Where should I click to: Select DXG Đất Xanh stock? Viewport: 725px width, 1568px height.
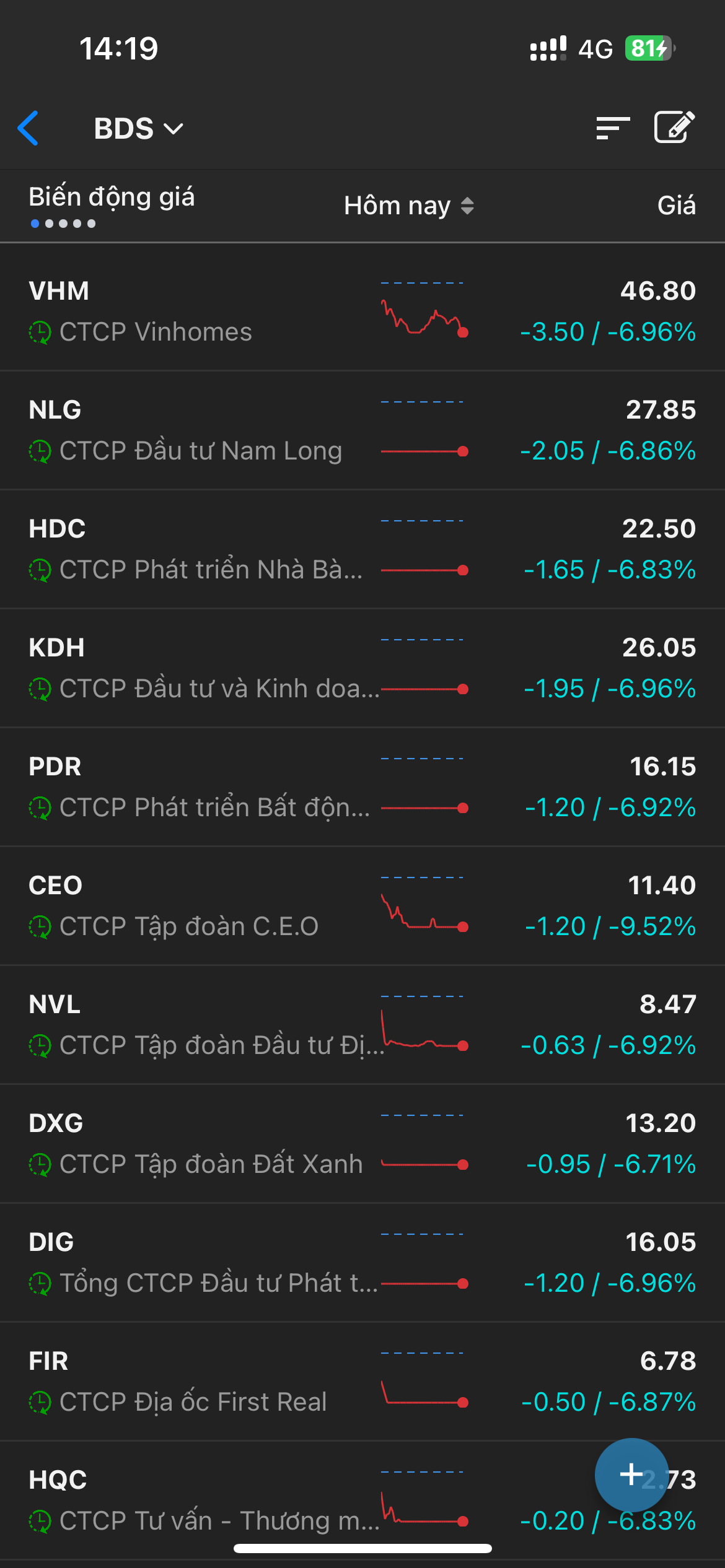(186, 1143)
